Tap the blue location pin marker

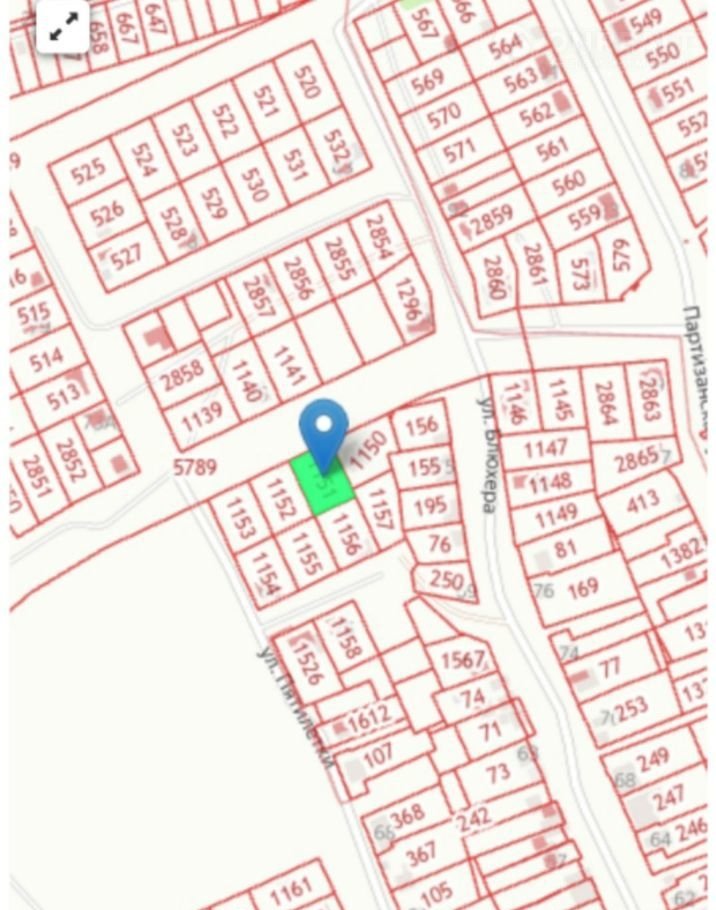tap(323, 427)
